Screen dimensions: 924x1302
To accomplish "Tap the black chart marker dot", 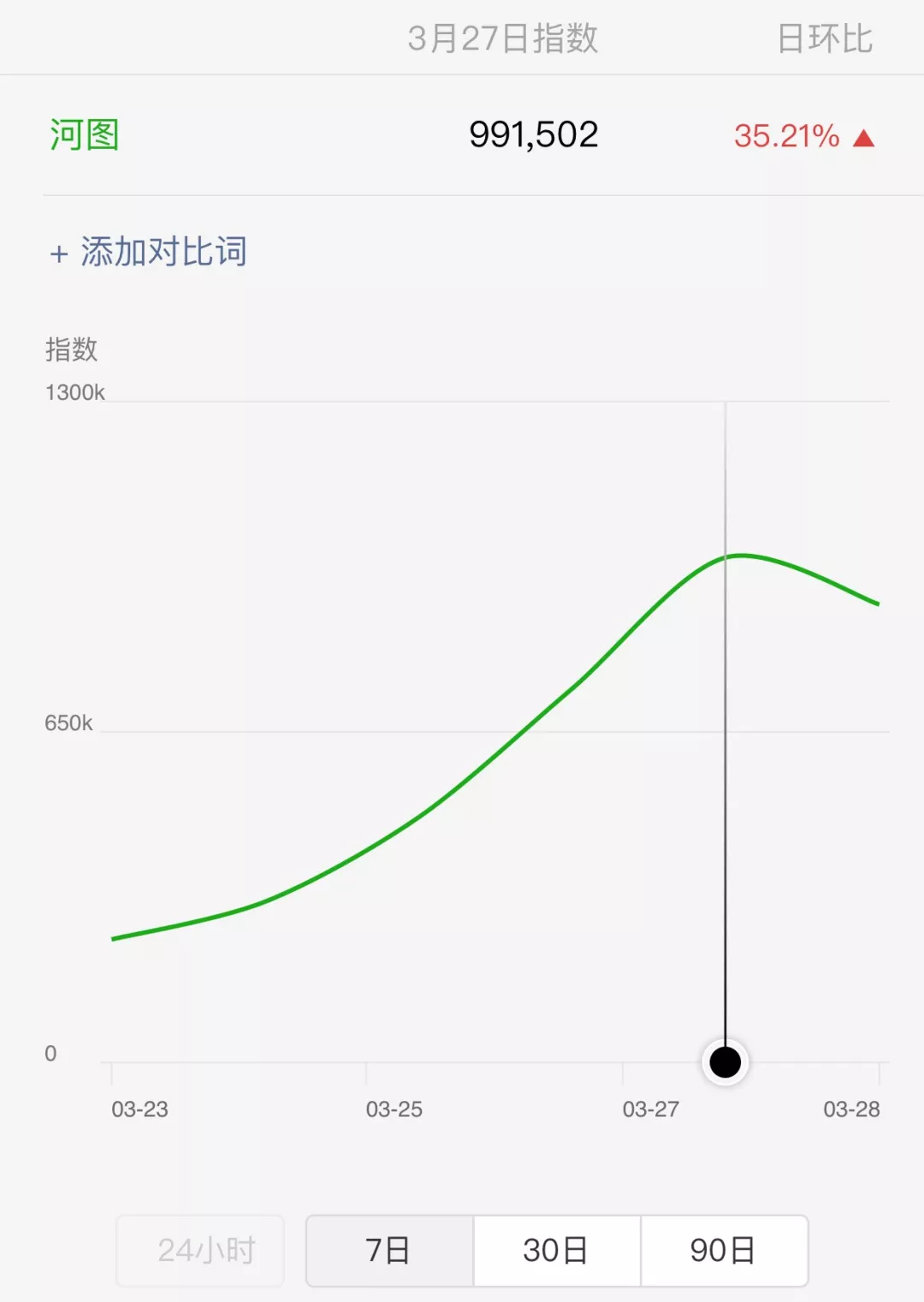I will [x=726, y=1062].
